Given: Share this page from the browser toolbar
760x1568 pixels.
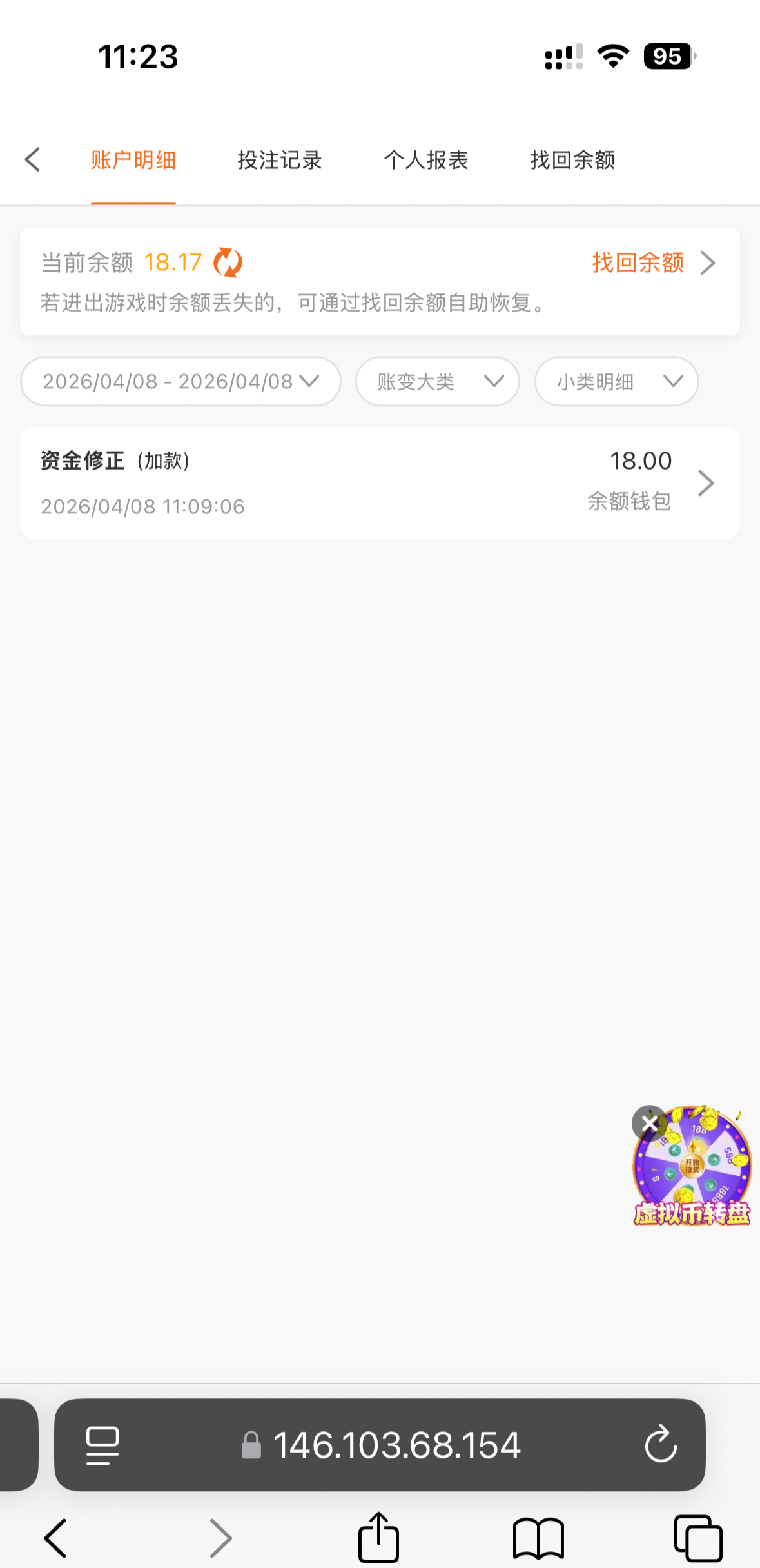Looking at the screenshot, I should tap(378, 1538).
